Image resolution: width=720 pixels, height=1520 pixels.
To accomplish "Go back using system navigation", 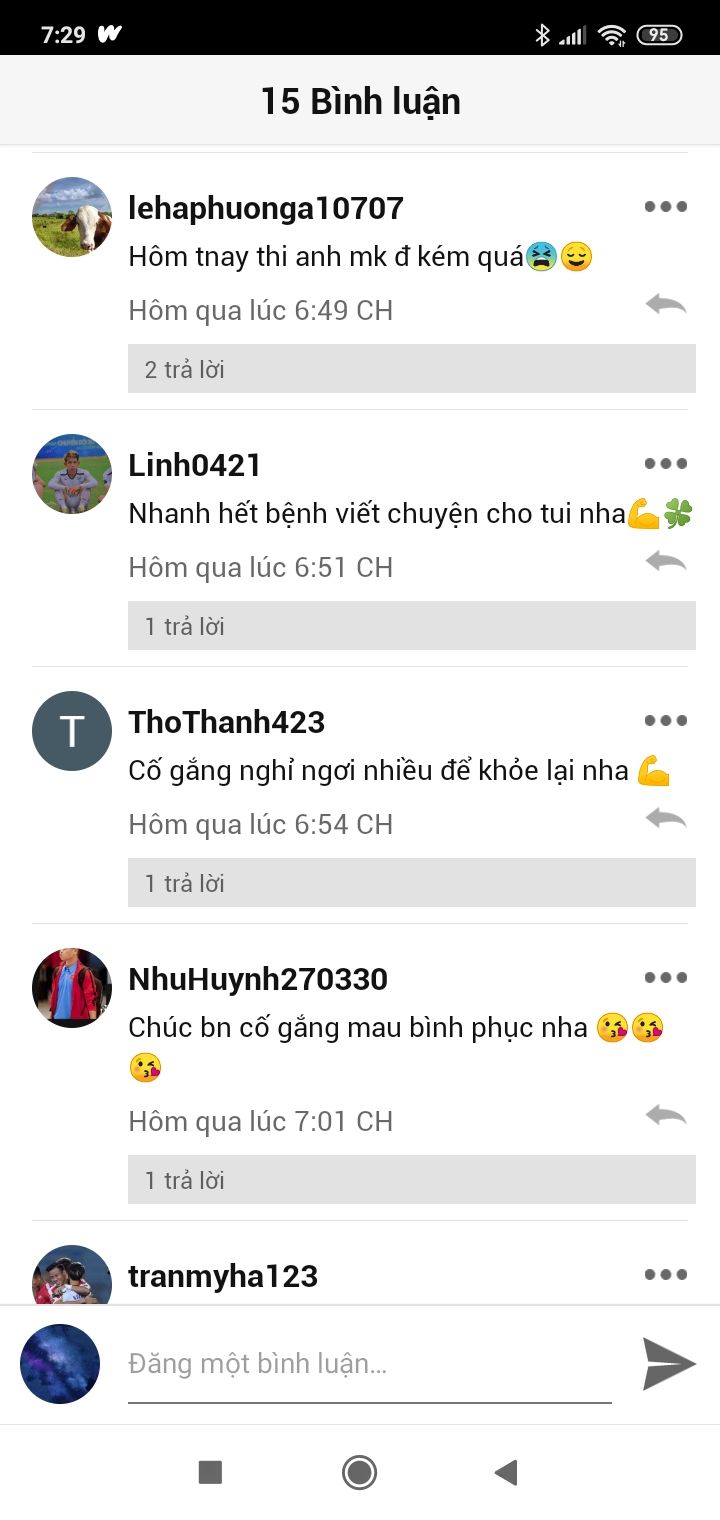I will tap(506, 1472).
